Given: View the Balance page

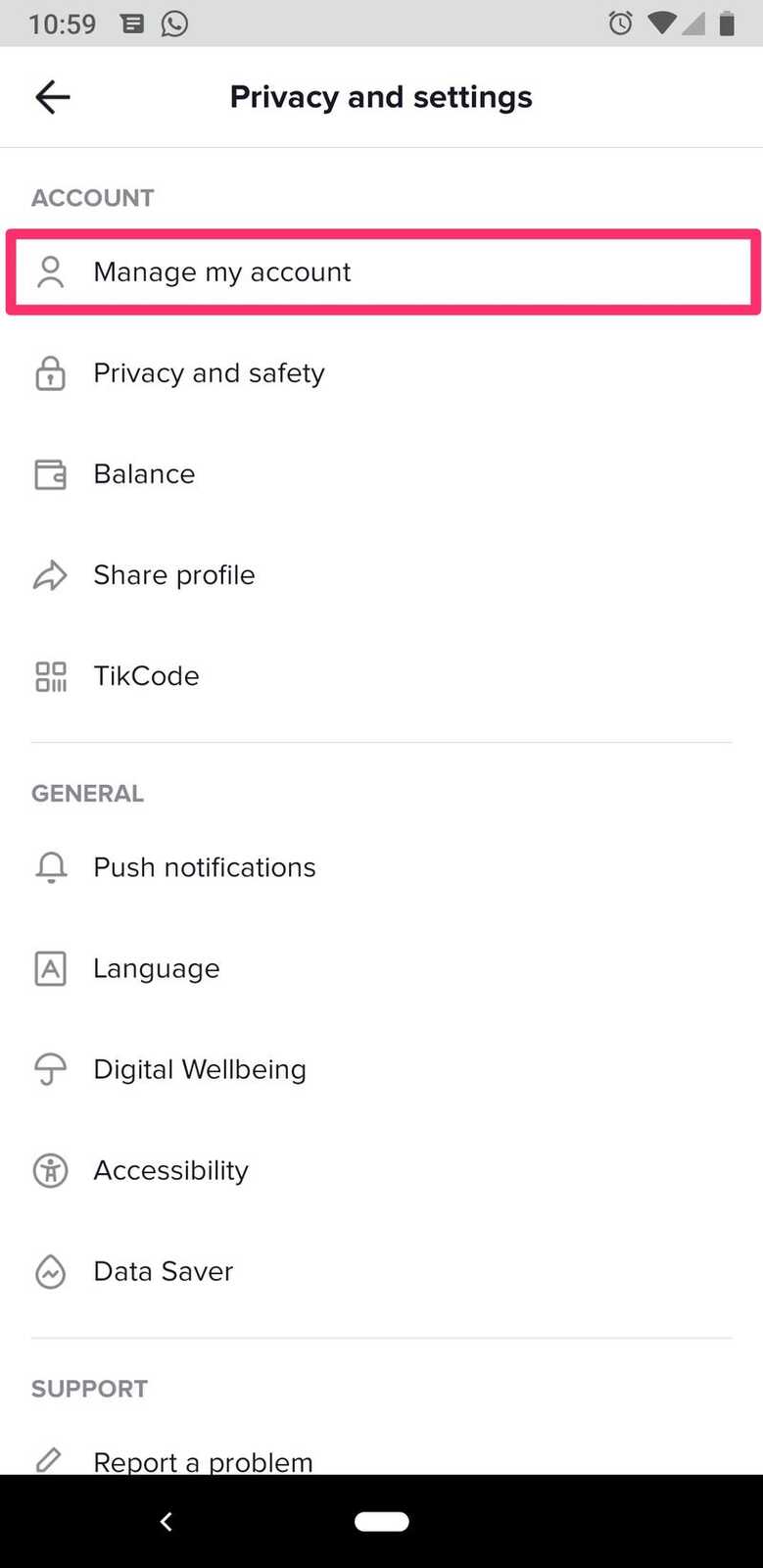Looking at the screenshot, I should point(144,474).
